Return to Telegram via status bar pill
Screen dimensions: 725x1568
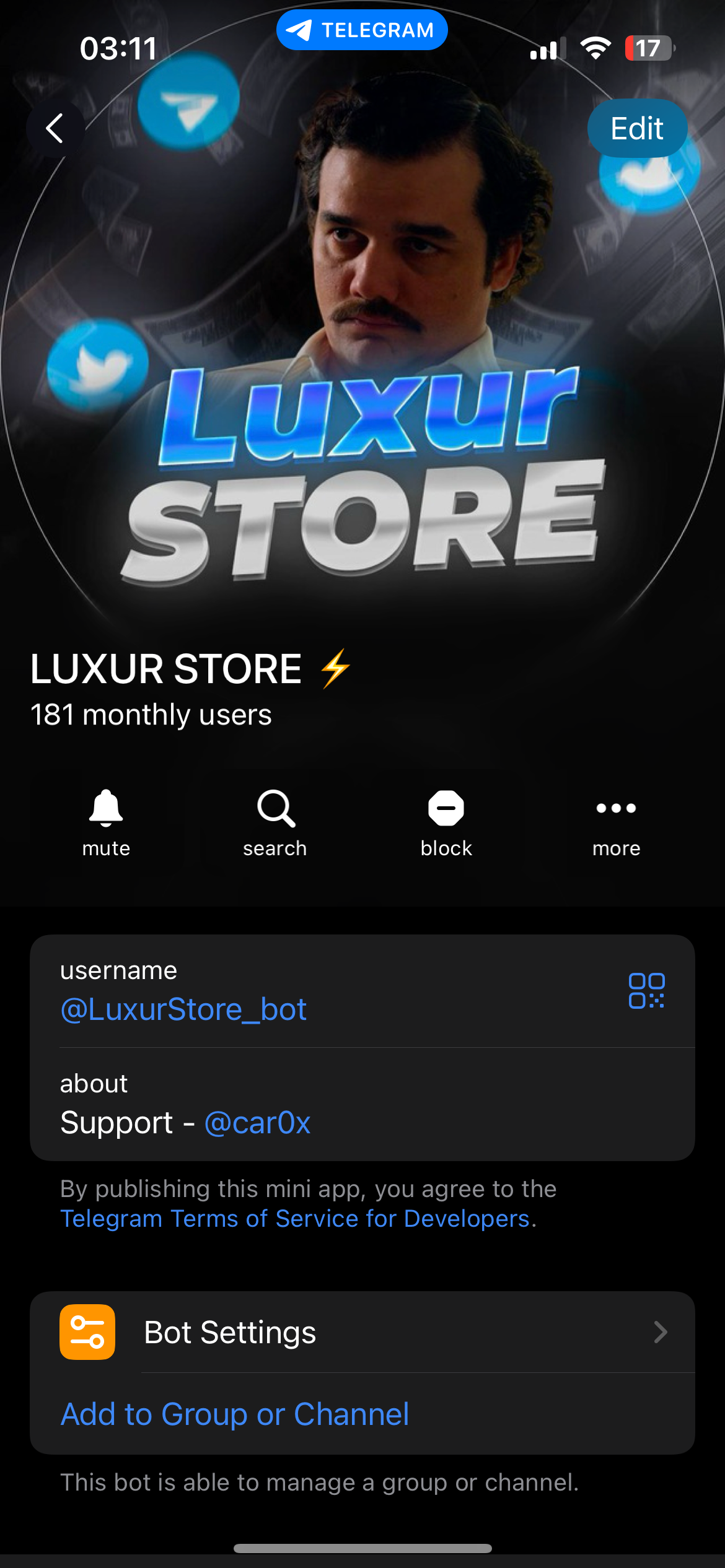pos(362,30)
